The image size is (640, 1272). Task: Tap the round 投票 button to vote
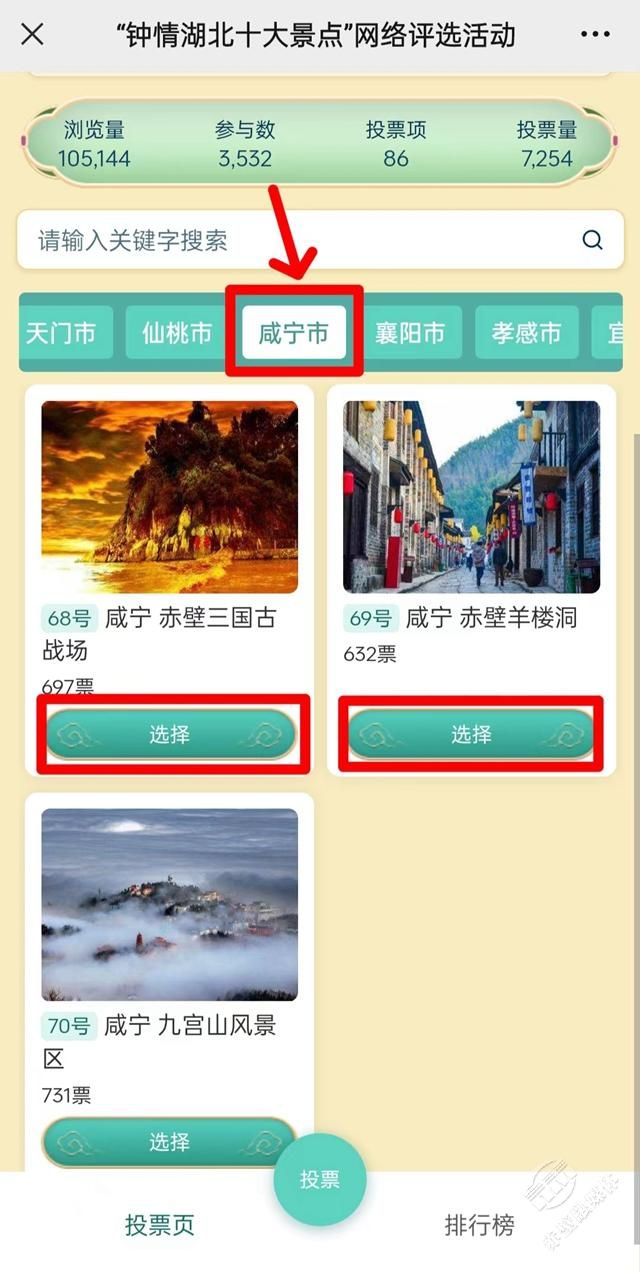[x=320, y=1180]
